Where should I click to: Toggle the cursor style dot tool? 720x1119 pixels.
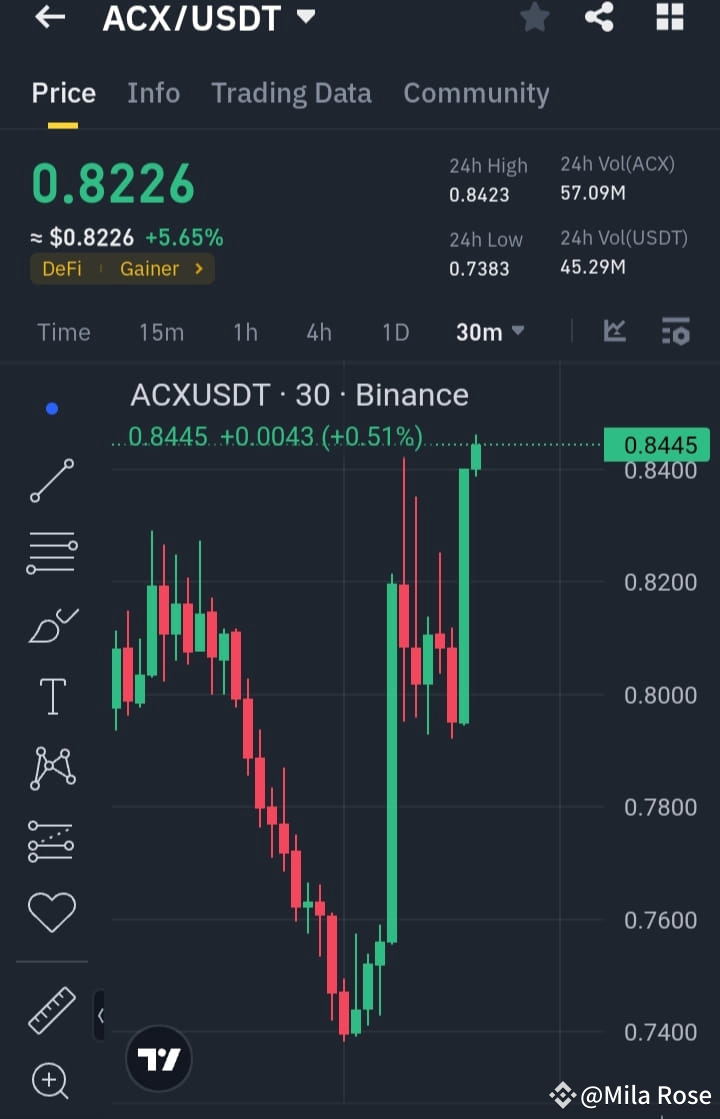[51, 407]
